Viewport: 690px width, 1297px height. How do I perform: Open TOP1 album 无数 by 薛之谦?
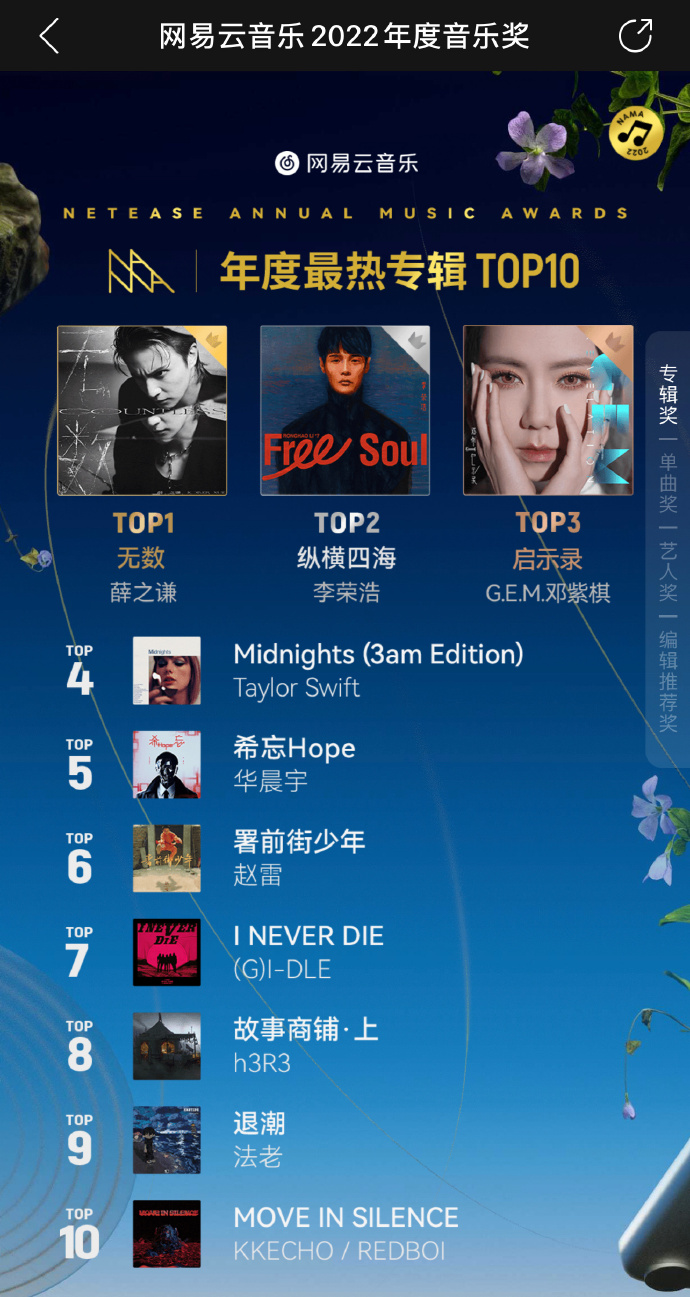(x=142, y=410)
